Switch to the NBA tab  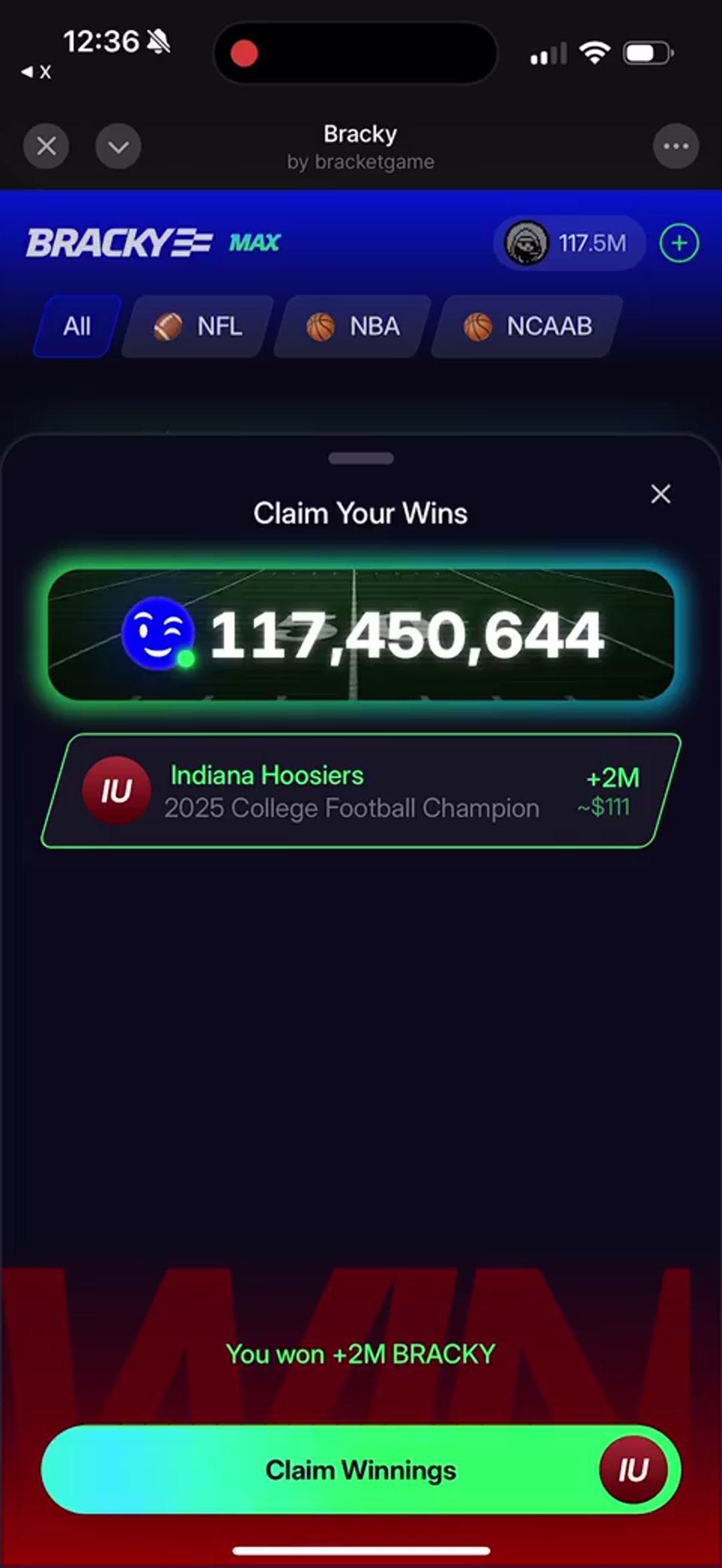[x=353, y=326]
